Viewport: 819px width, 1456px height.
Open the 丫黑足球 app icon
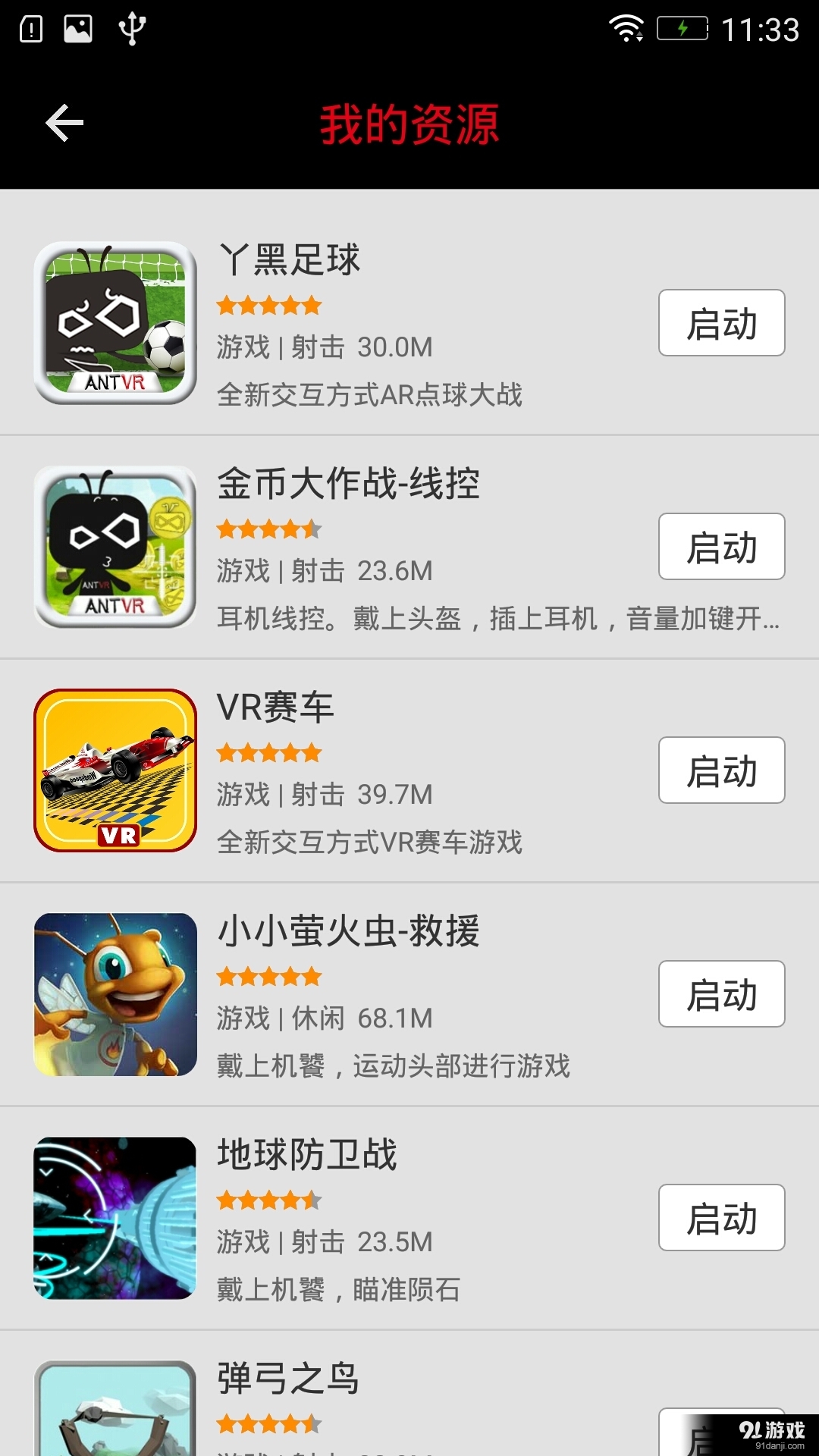pos(115,319)
